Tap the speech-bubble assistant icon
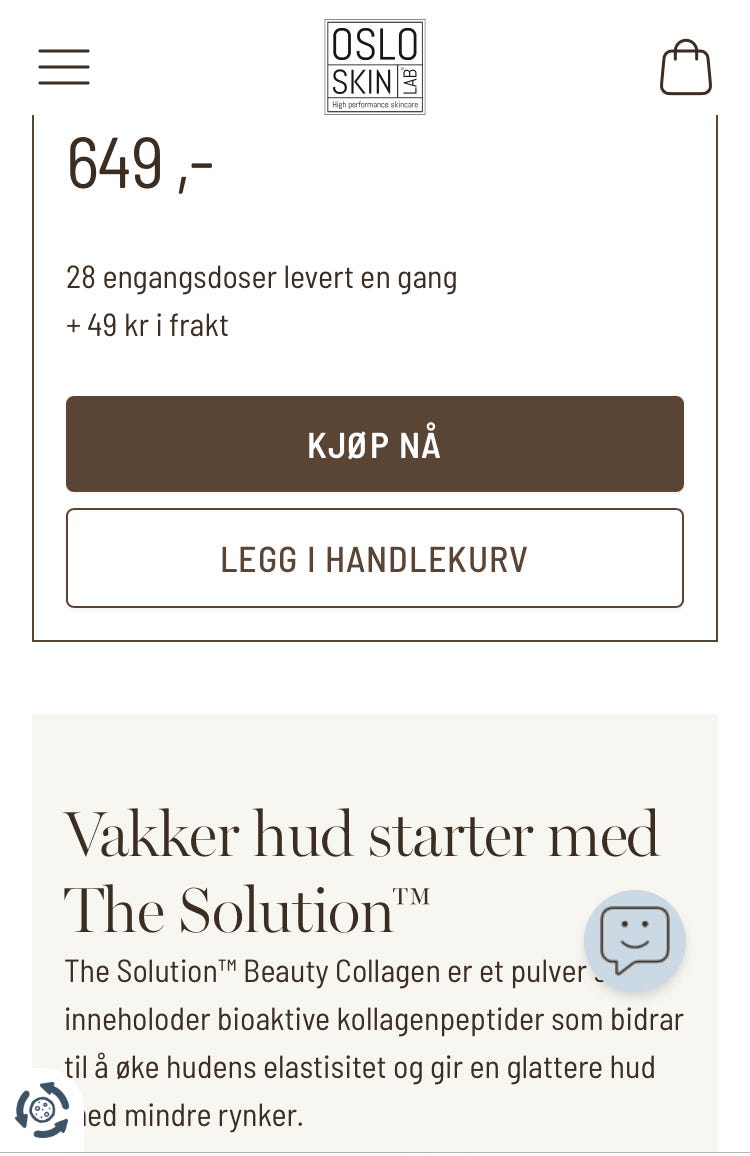Image resolution: width=750 pixels, height=1156 pixels. (634, 941)
